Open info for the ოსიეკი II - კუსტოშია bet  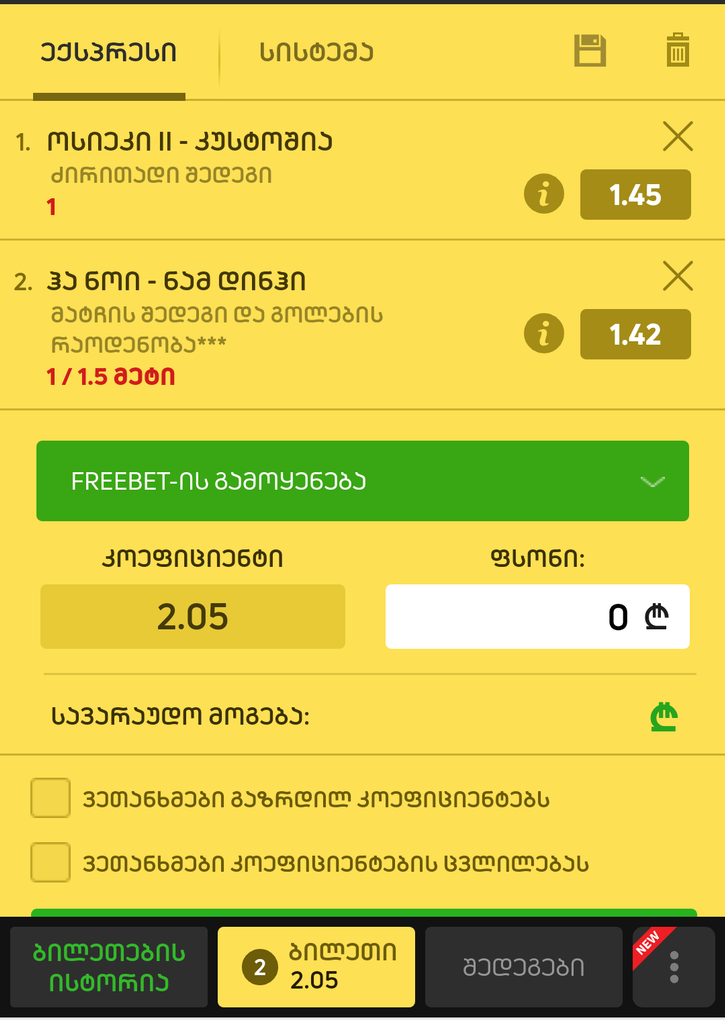544,195
